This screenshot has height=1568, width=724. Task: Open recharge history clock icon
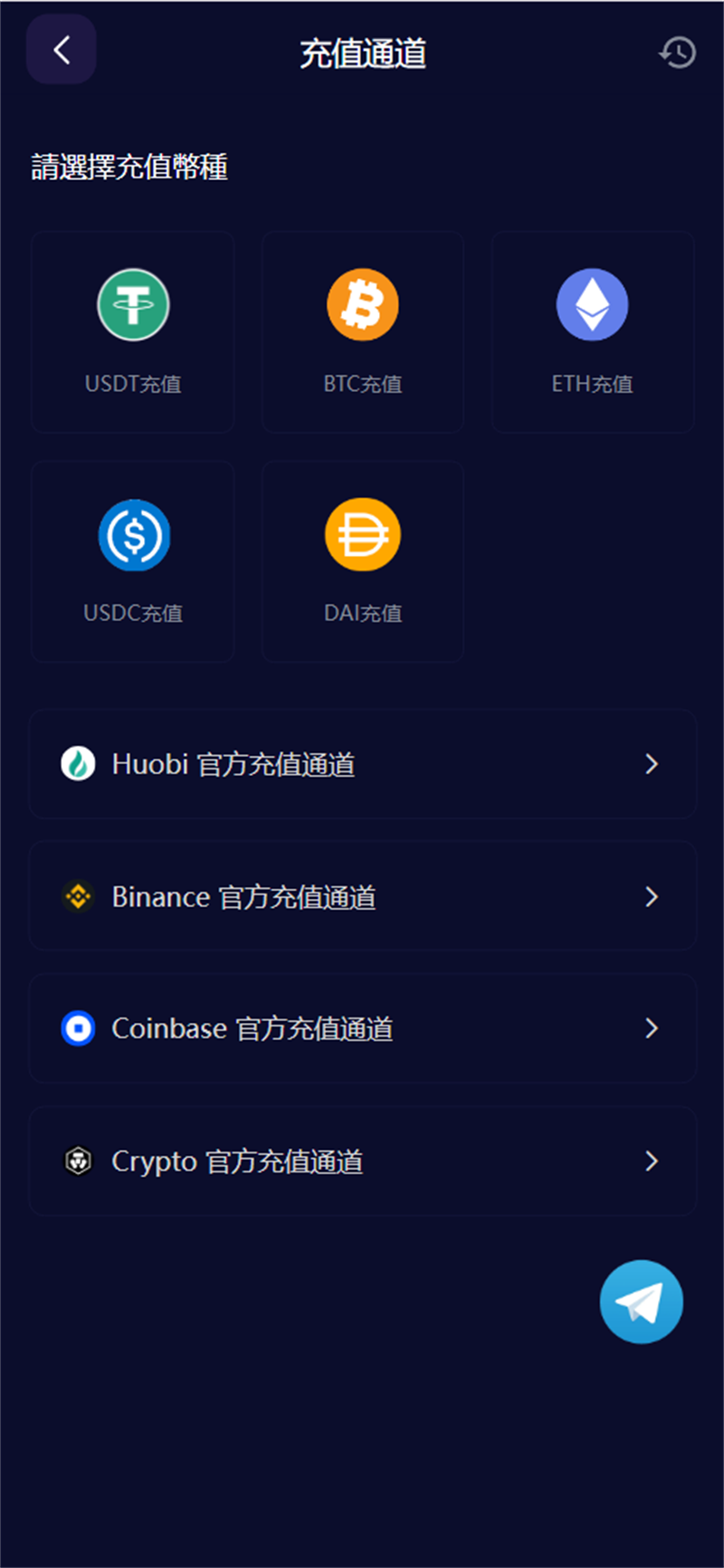click(x=677, y=53)
